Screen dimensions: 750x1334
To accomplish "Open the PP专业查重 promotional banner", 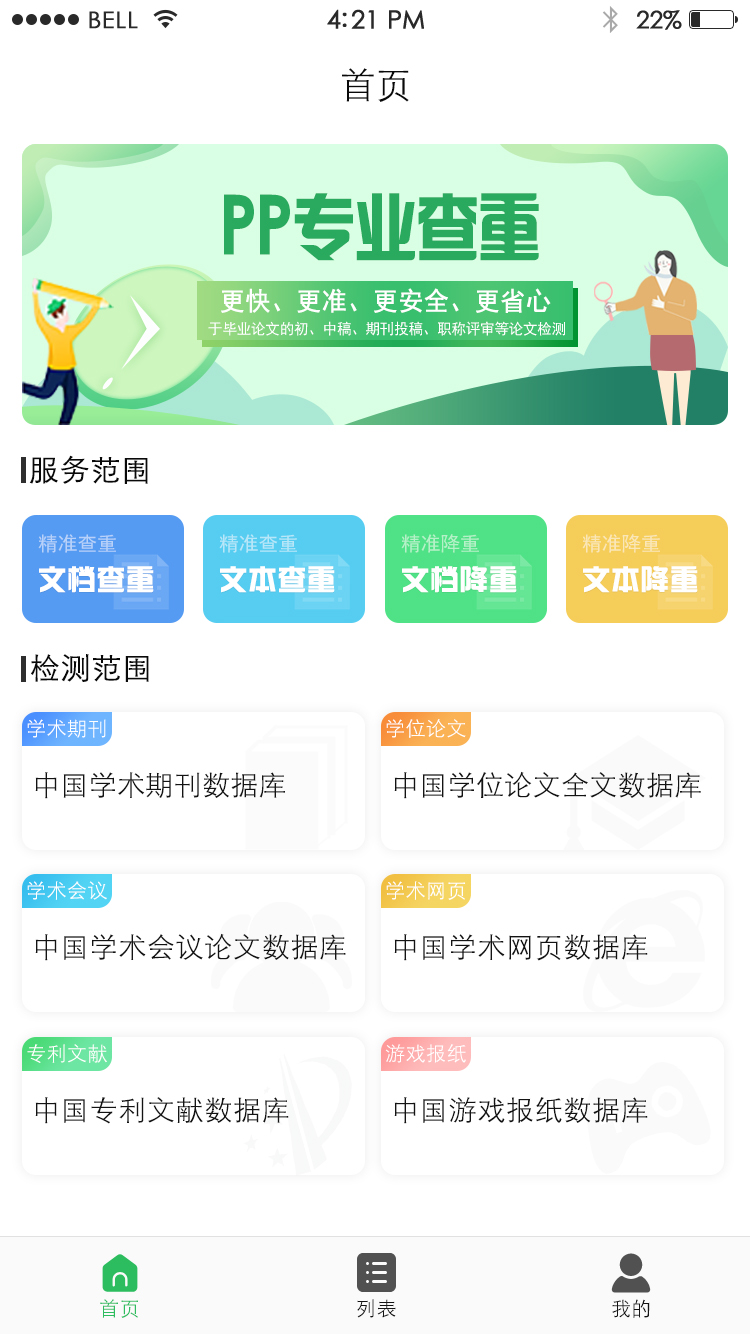I will [375, 283].
